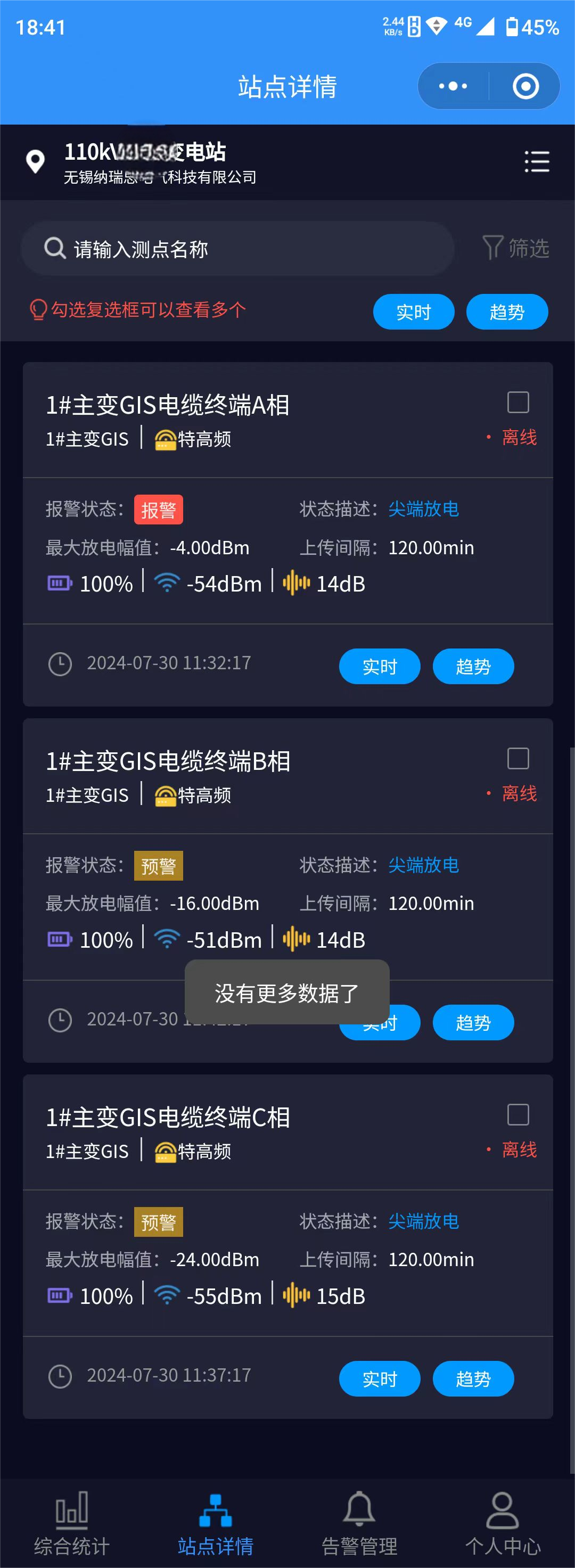Image resolution: width=575 pixels, height=1568 pixels.
Task: Close the mini program with the circle icon
Action: (525, 86)
